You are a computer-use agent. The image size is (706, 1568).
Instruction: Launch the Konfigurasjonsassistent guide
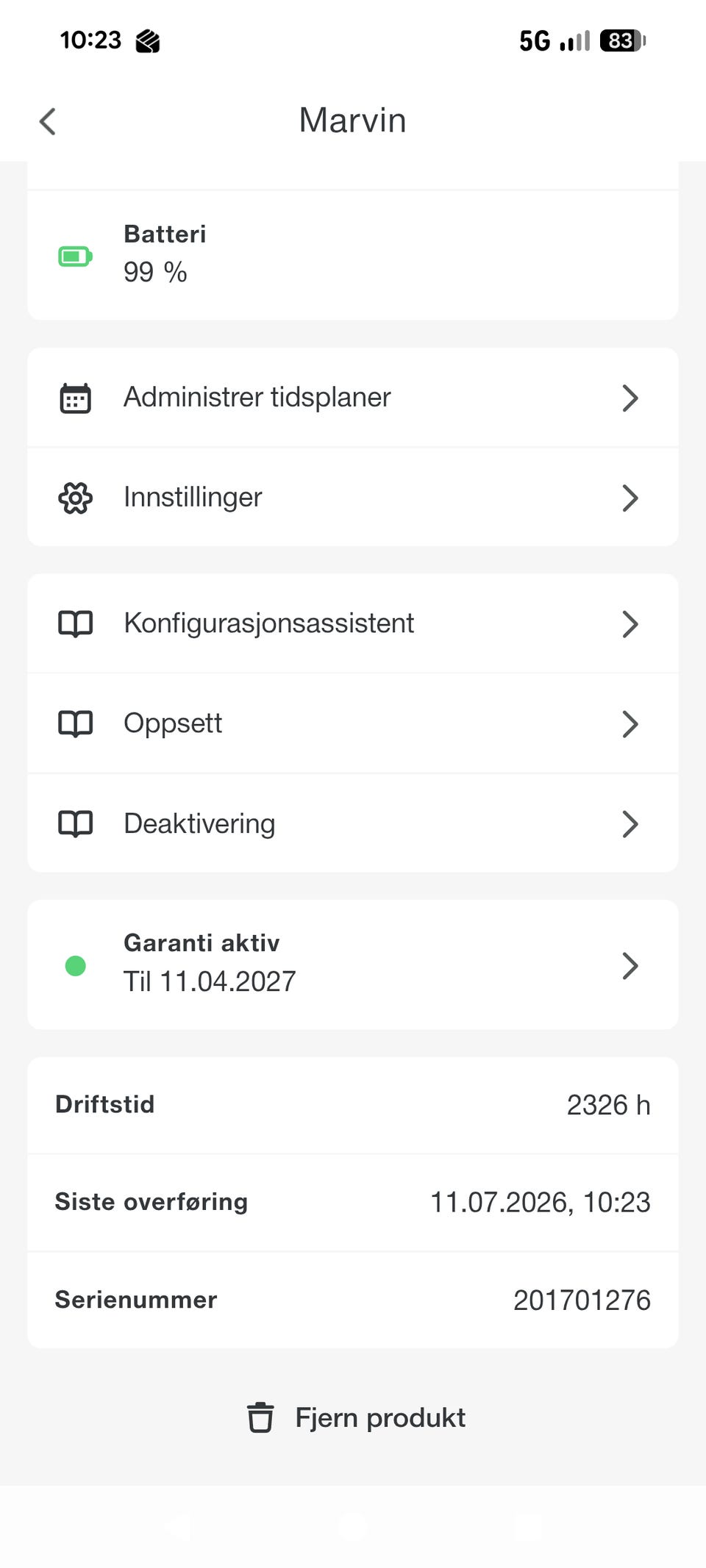(353, 623)
